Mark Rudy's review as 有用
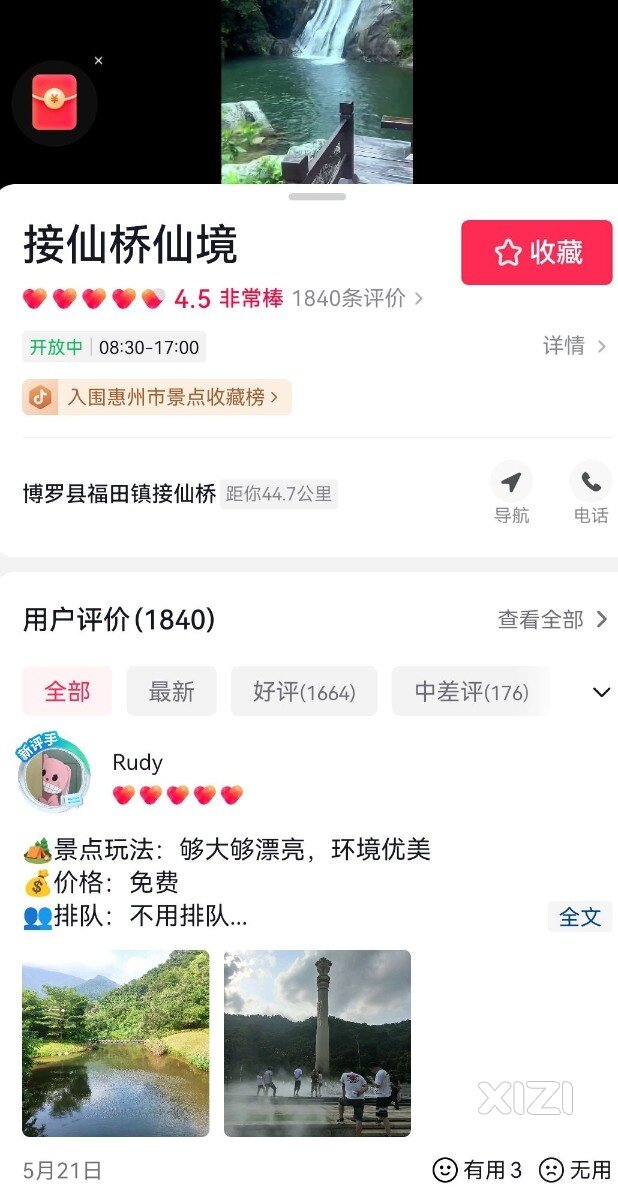The width and height of the screenshot is (618, 1200). pos(477,1169)
